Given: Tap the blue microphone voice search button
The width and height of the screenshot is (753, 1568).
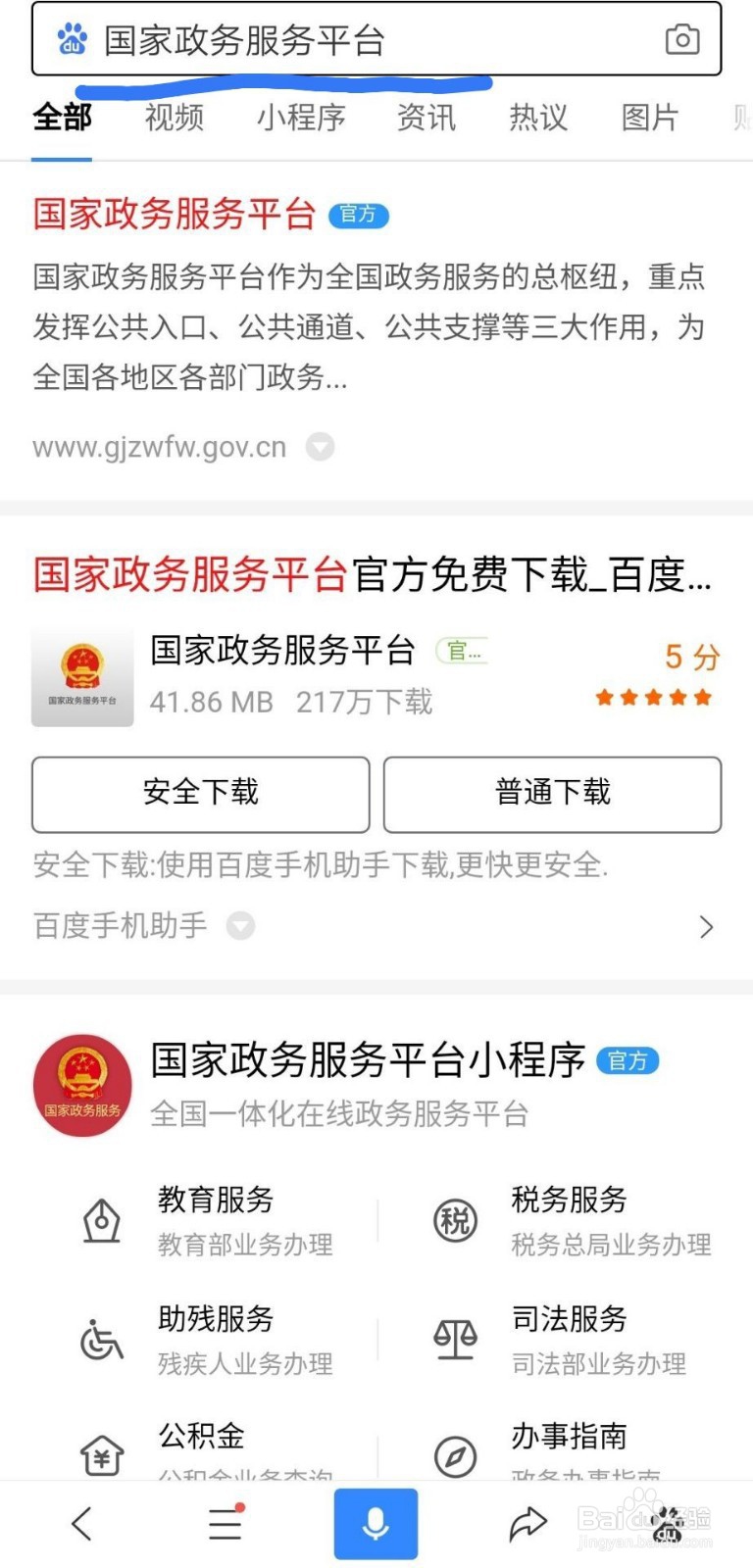Looking at the screenshot, I should pos(375,1522).
